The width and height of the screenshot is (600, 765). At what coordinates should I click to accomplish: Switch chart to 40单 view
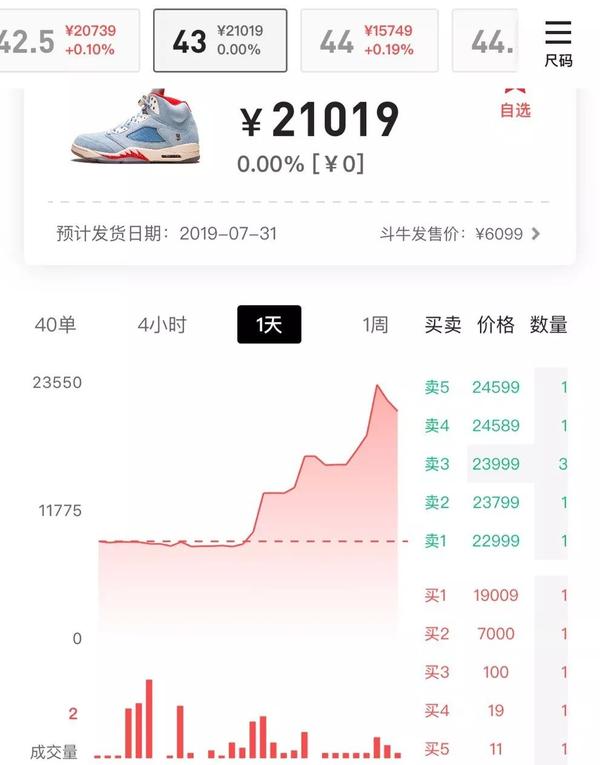pos(55,324)
